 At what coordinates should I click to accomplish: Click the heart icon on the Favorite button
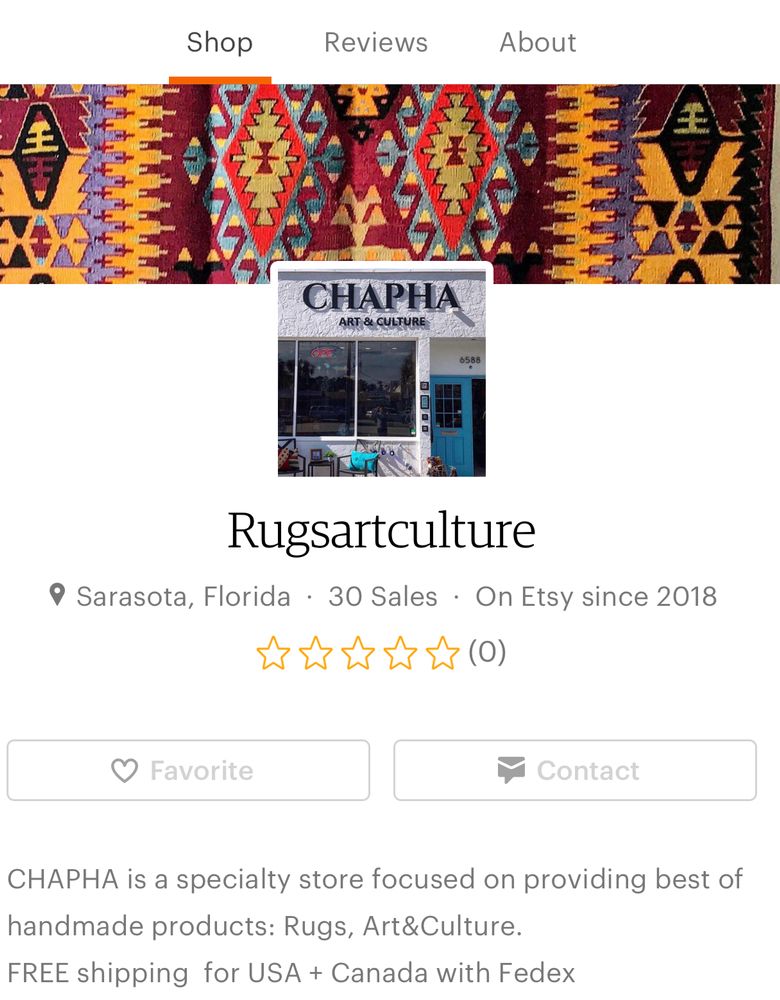pyautogui.click(x=122, y=770)
